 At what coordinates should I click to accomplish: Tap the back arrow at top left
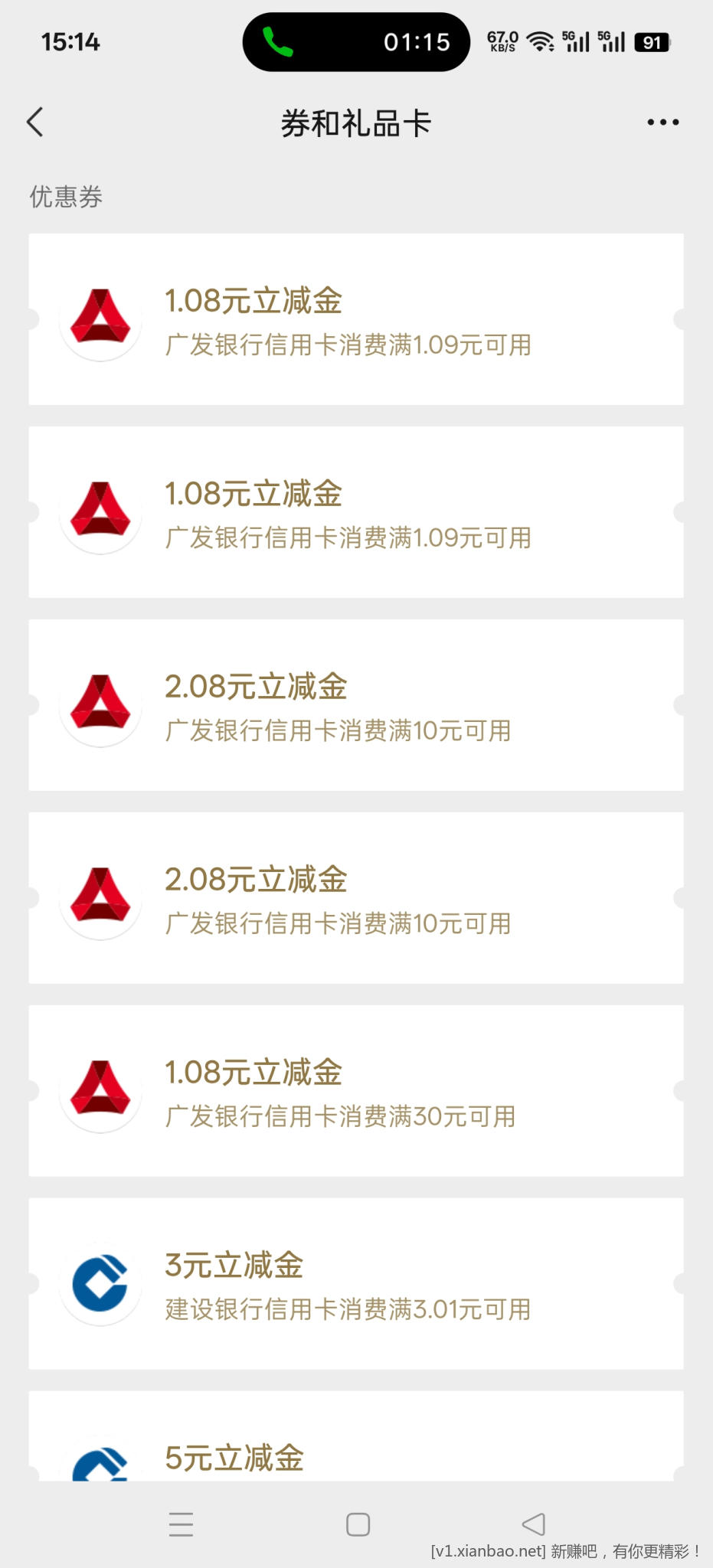click(x=35, y=121)
